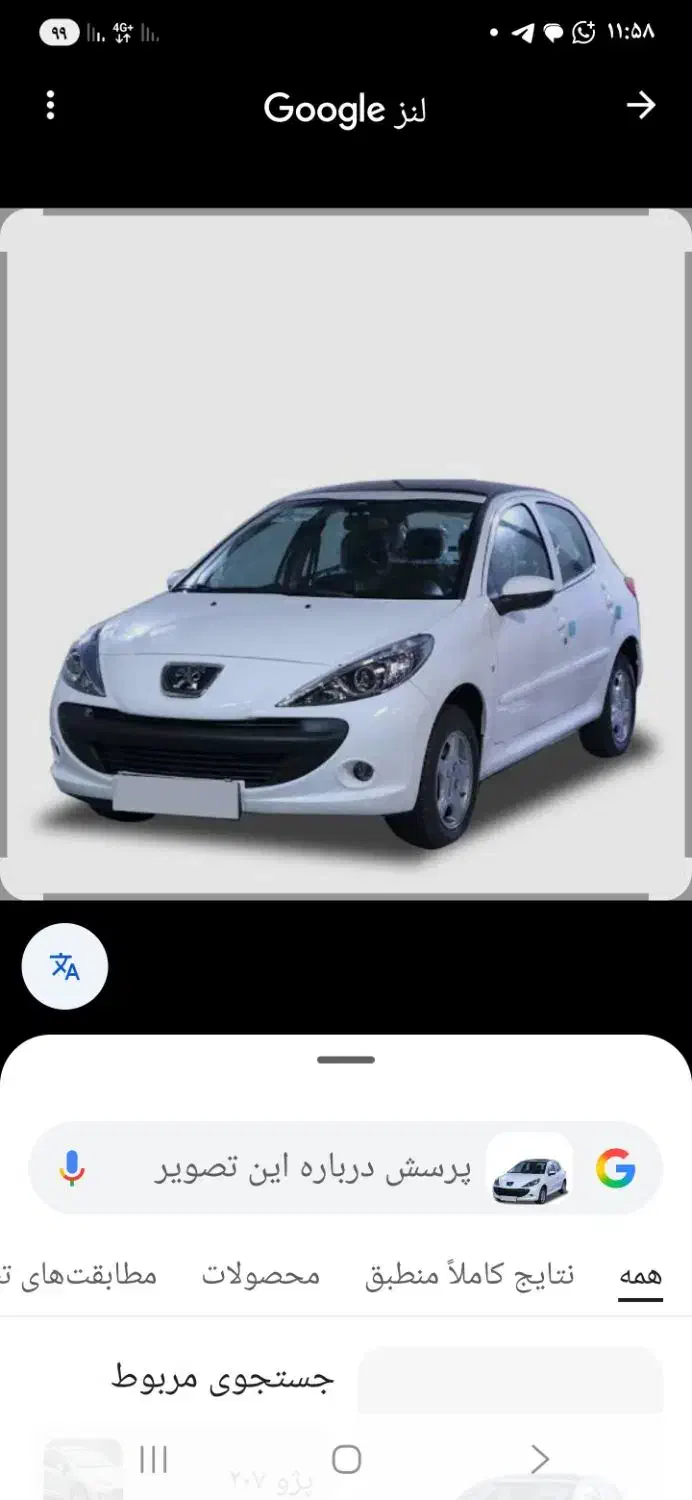Switch to the 'همه' tab
This screenshot has height=1500, width=692.
click(640, 1275)
